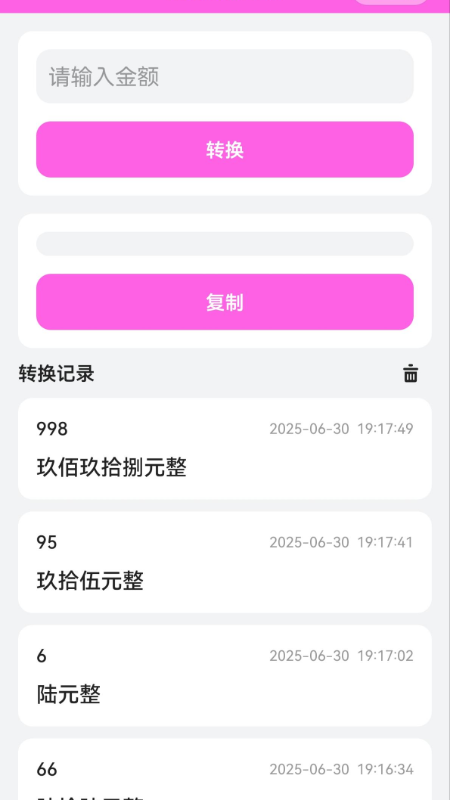Image resolution: width=450 pixels, height=800 pixels.
Task: Select the 95 玖拾伍元整 record
Action: pos(224,562)
